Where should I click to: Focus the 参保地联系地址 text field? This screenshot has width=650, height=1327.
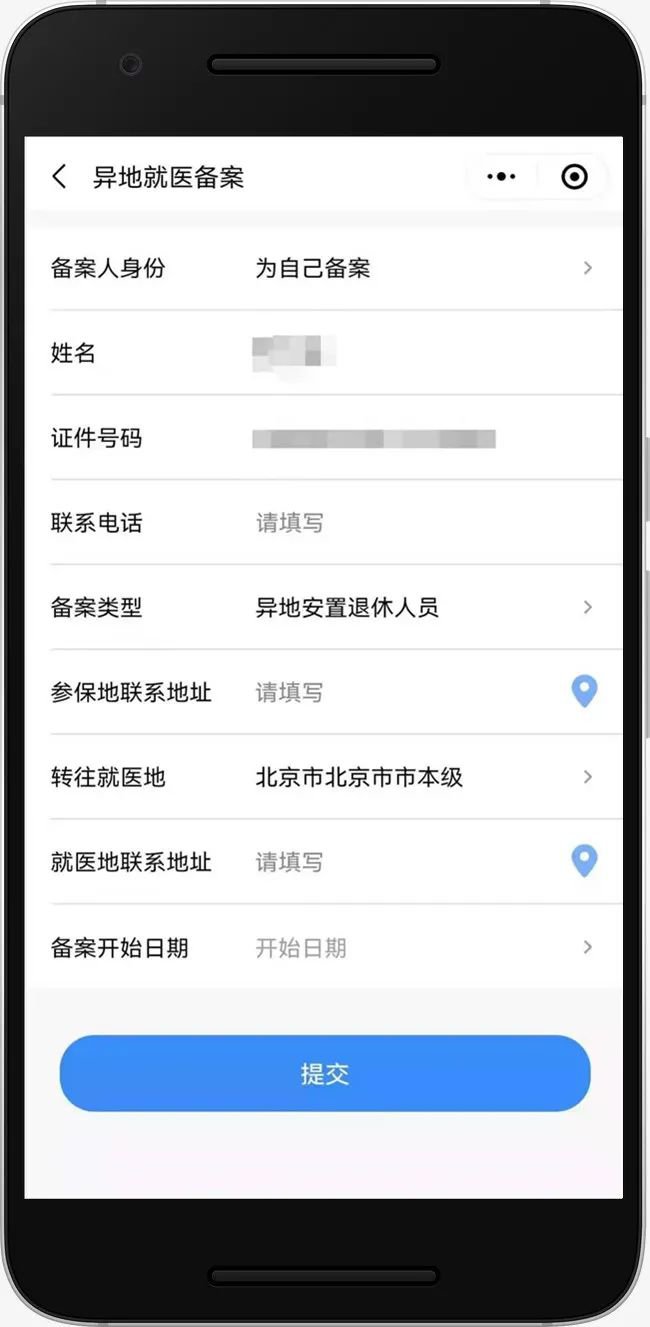(400, 692)
